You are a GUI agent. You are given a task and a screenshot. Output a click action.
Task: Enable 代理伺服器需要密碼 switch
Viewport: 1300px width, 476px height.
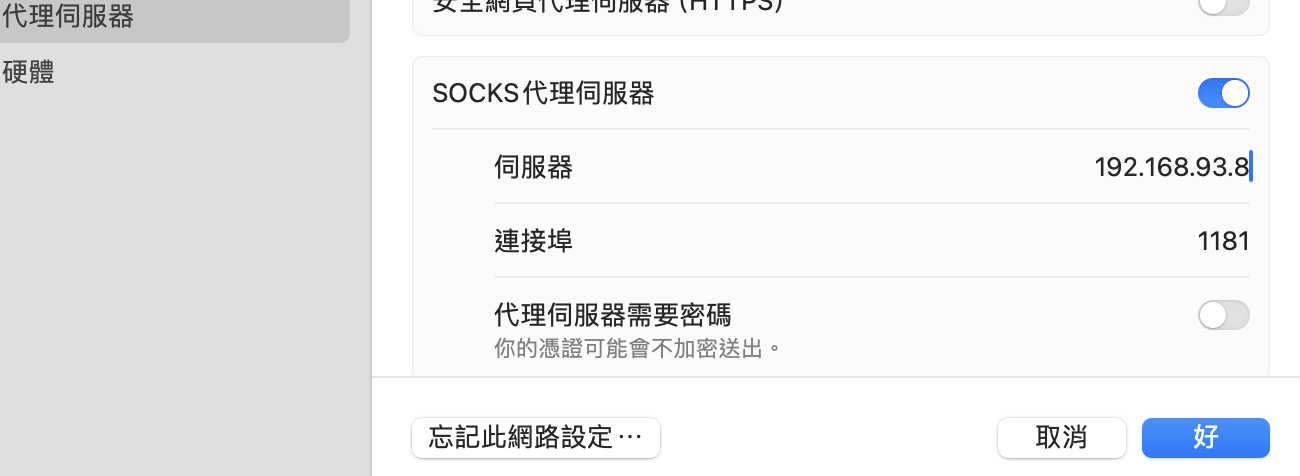[1223, 315]
